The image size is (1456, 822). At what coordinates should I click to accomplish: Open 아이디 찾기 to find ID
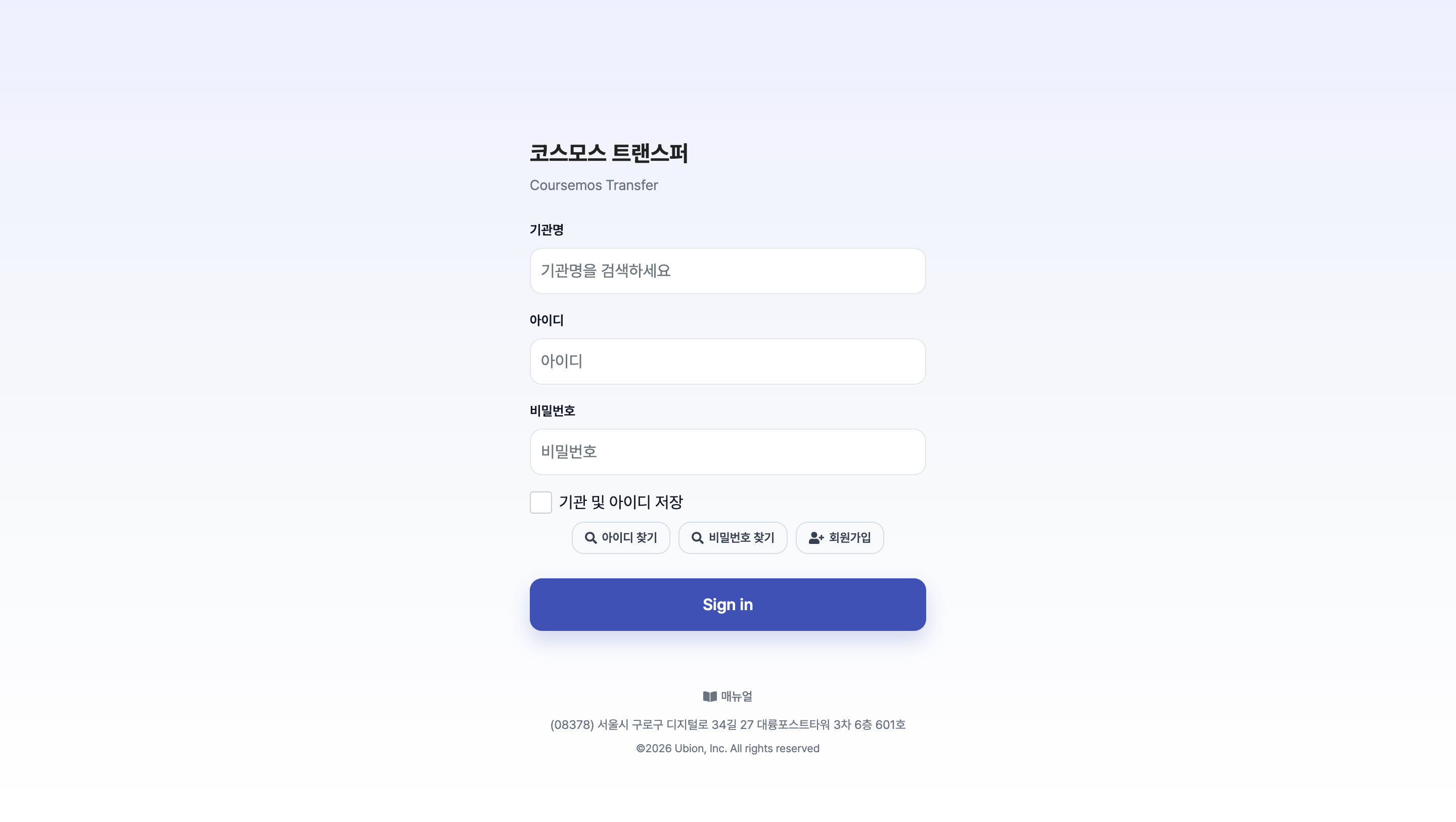point(621,537)
